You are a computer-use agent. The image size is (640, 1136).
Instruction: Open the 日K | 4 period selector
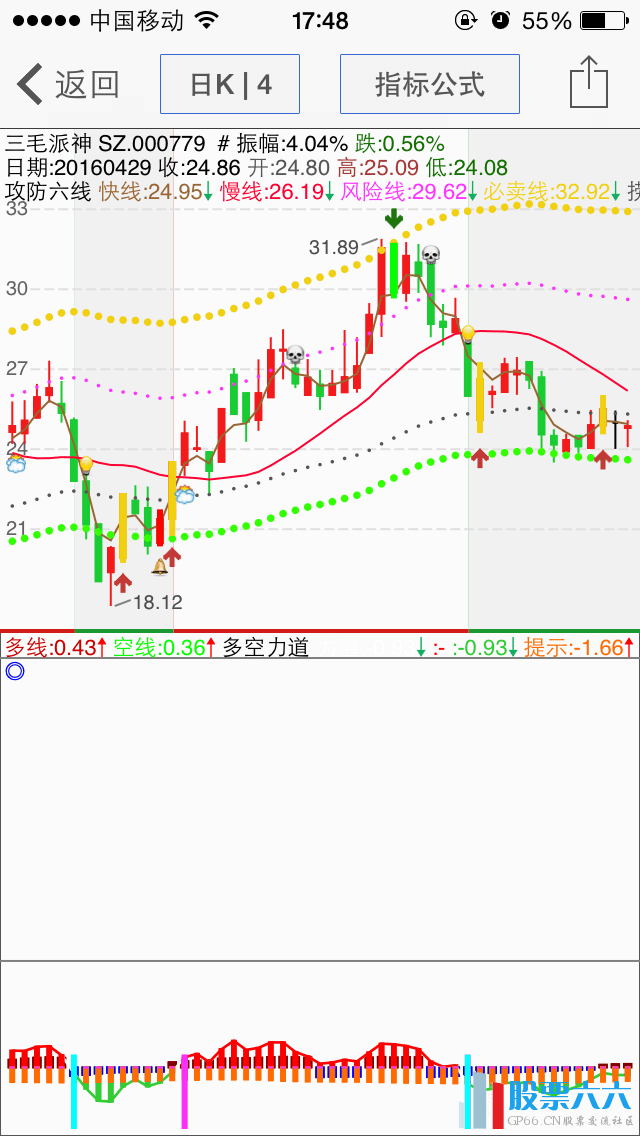(230, 85)
